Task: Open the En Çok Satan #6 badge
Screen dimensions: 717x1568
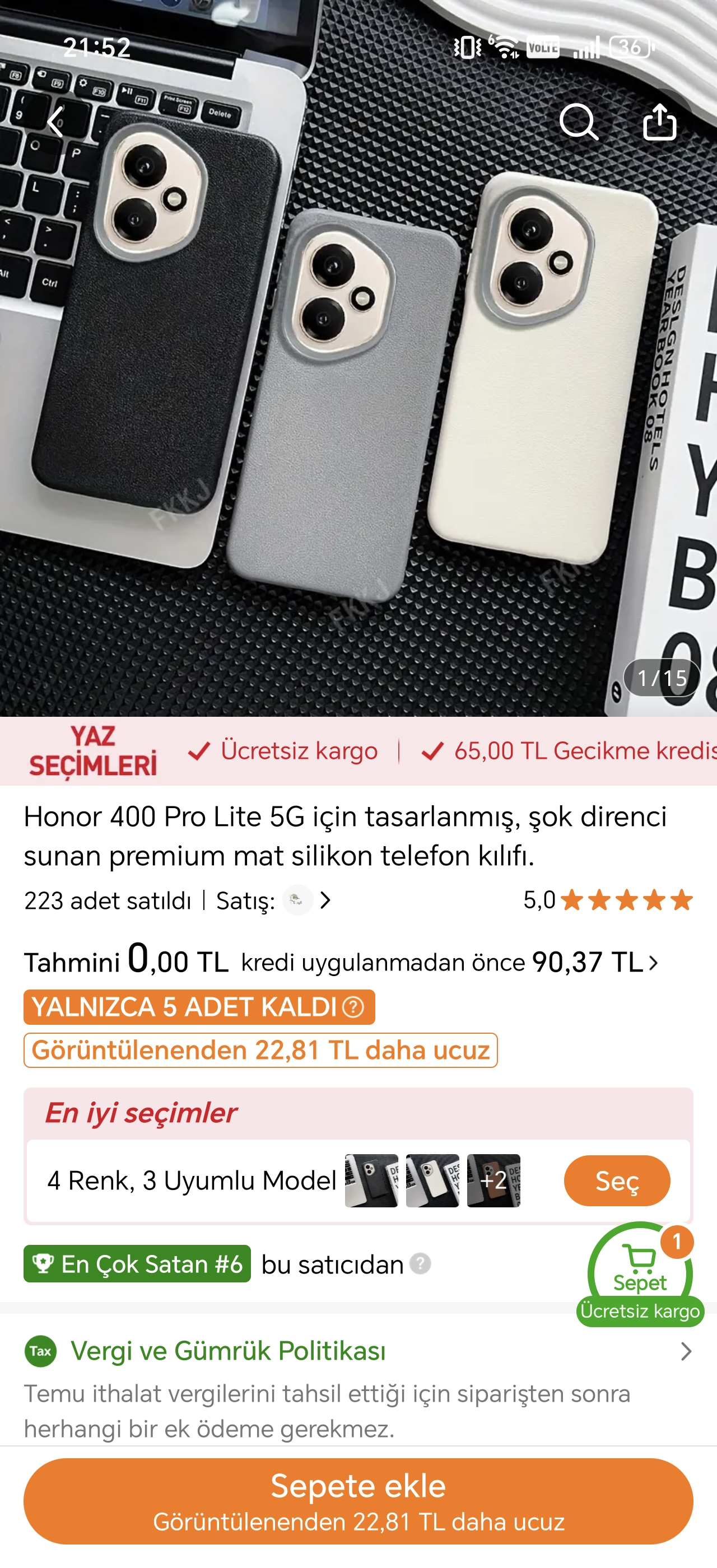Action: (137, 1264)
